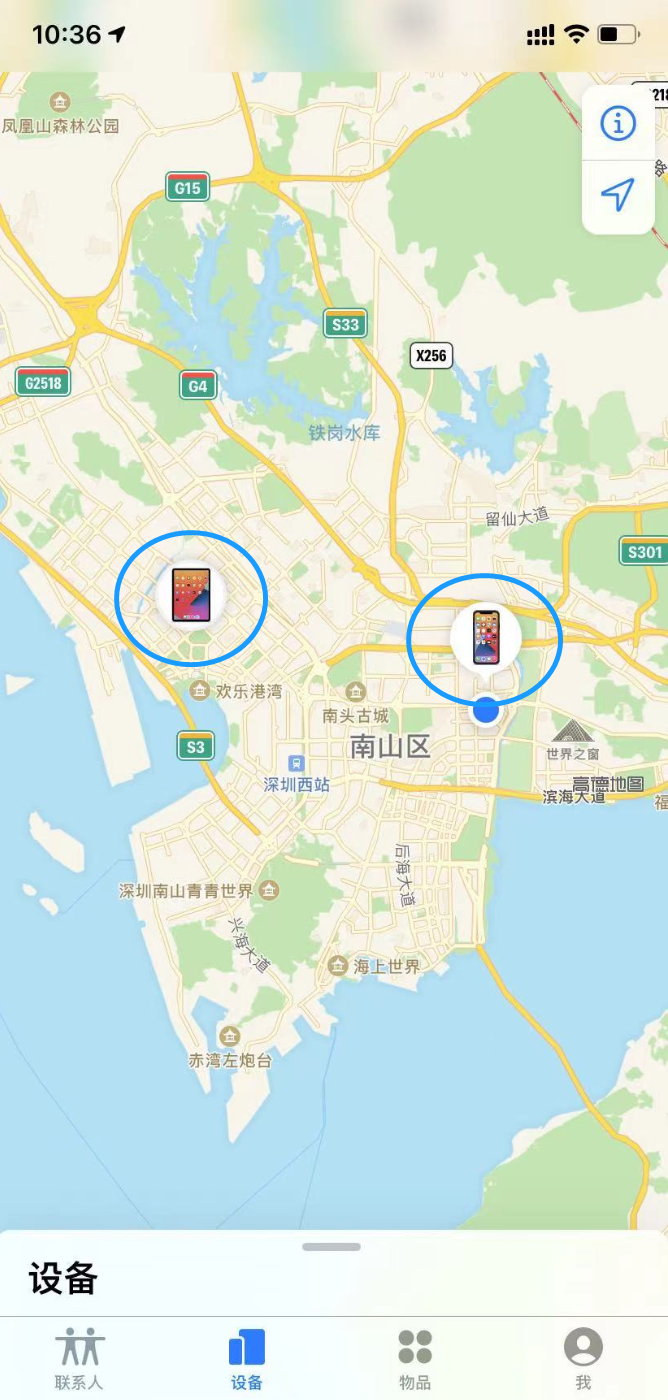Go to the 物品 tab
The image size is (668, 1400).
tap(414, 1358)
